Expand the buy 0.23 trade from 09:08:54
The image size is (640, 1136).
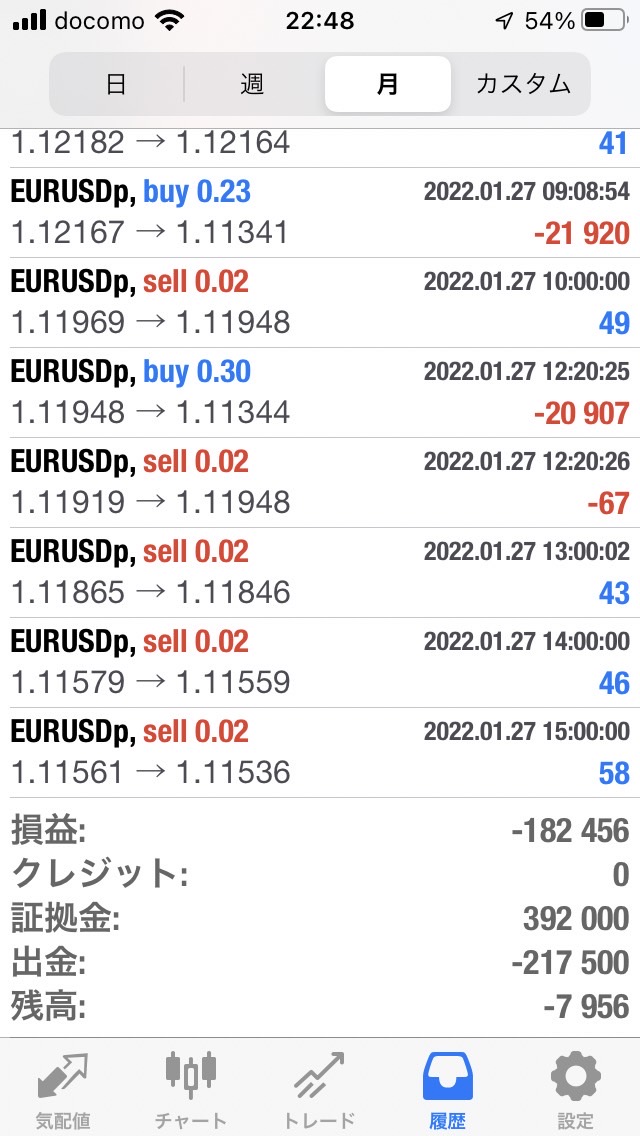(320, 213)
